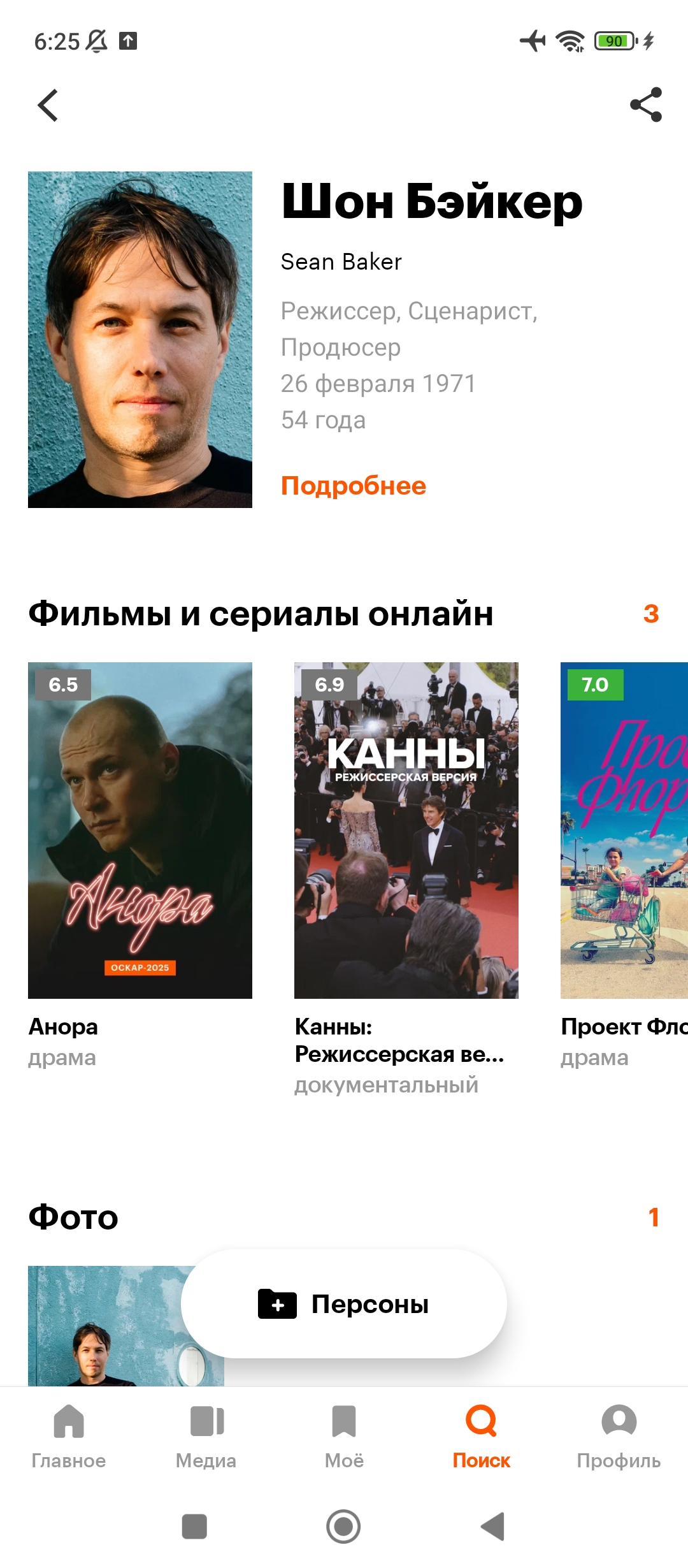
Task: Add person to the Персоны folder
Action: pos(344,1304)
